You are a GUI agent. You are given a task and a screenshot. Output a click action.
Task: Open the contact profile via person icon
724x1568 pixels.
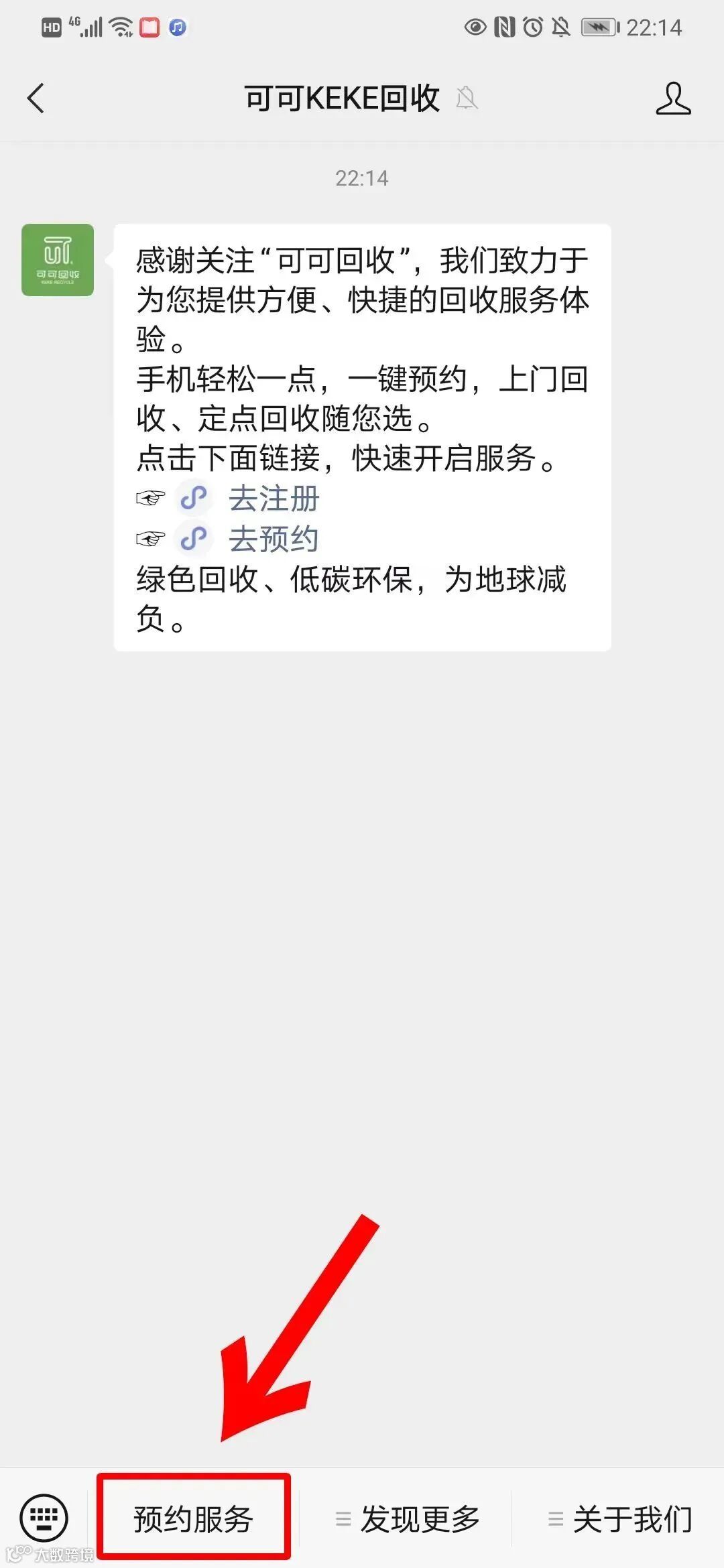tap(674, 98)
